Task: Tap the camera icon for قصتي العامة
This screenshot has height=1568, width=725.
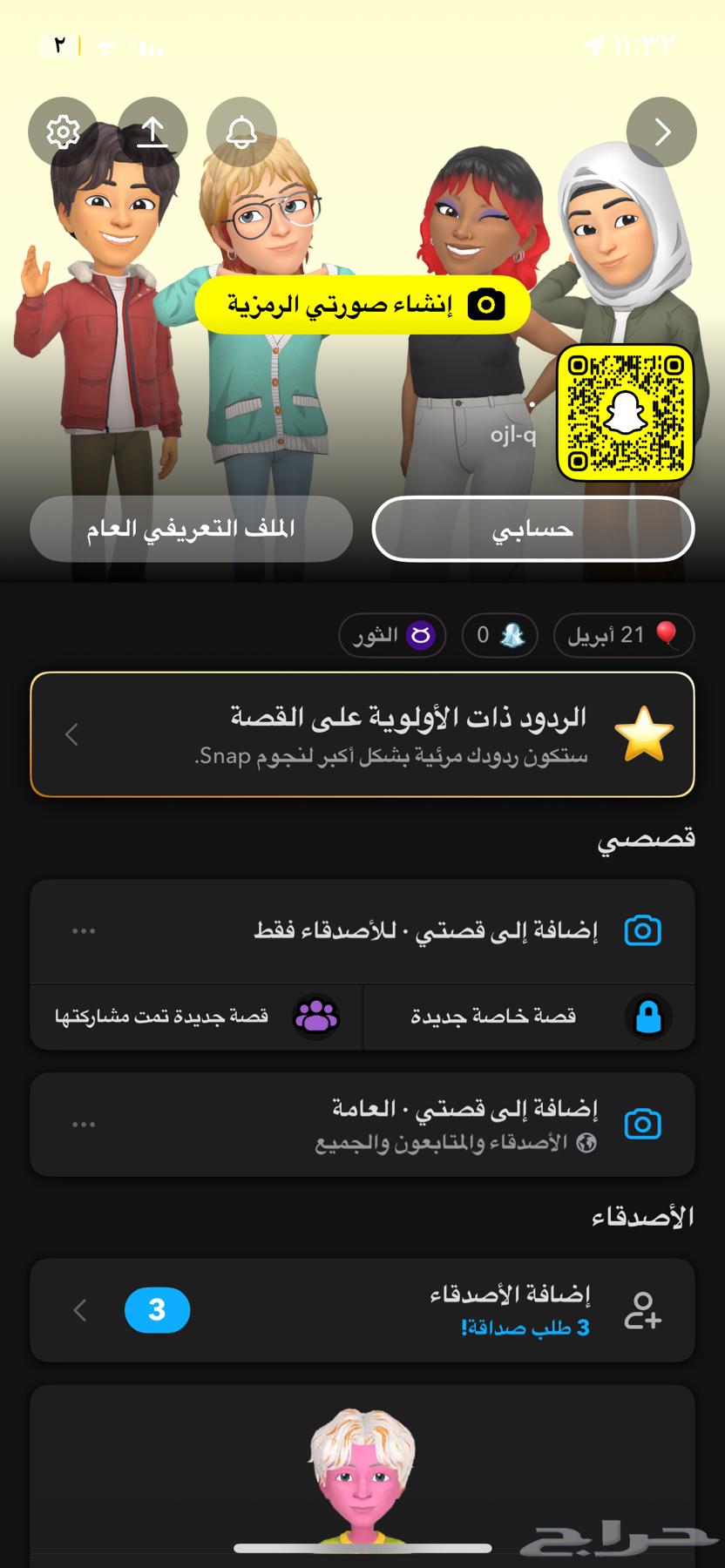Action: [643, 1123]
